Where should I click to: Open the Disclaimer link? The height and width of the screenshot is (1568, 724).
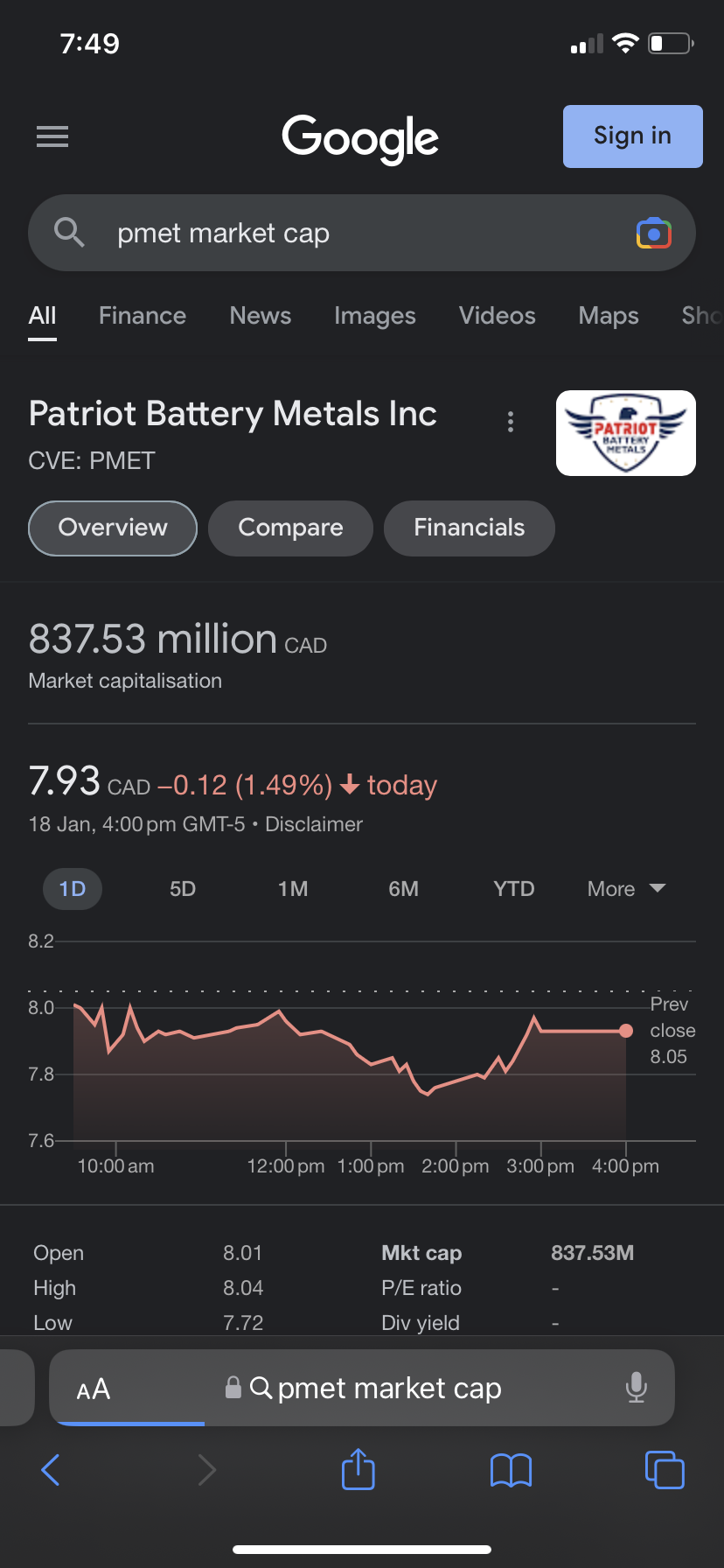click(314, 824)
